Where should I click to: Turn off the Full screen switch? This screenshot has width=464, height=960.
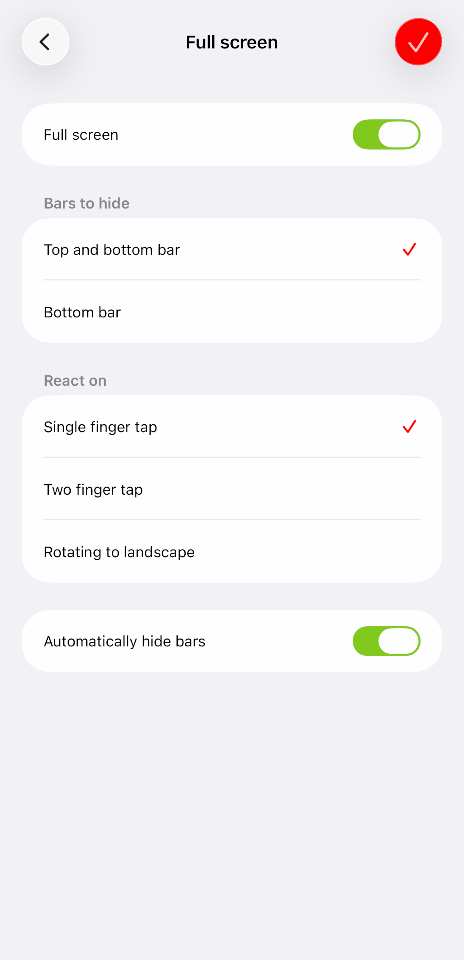386,135
